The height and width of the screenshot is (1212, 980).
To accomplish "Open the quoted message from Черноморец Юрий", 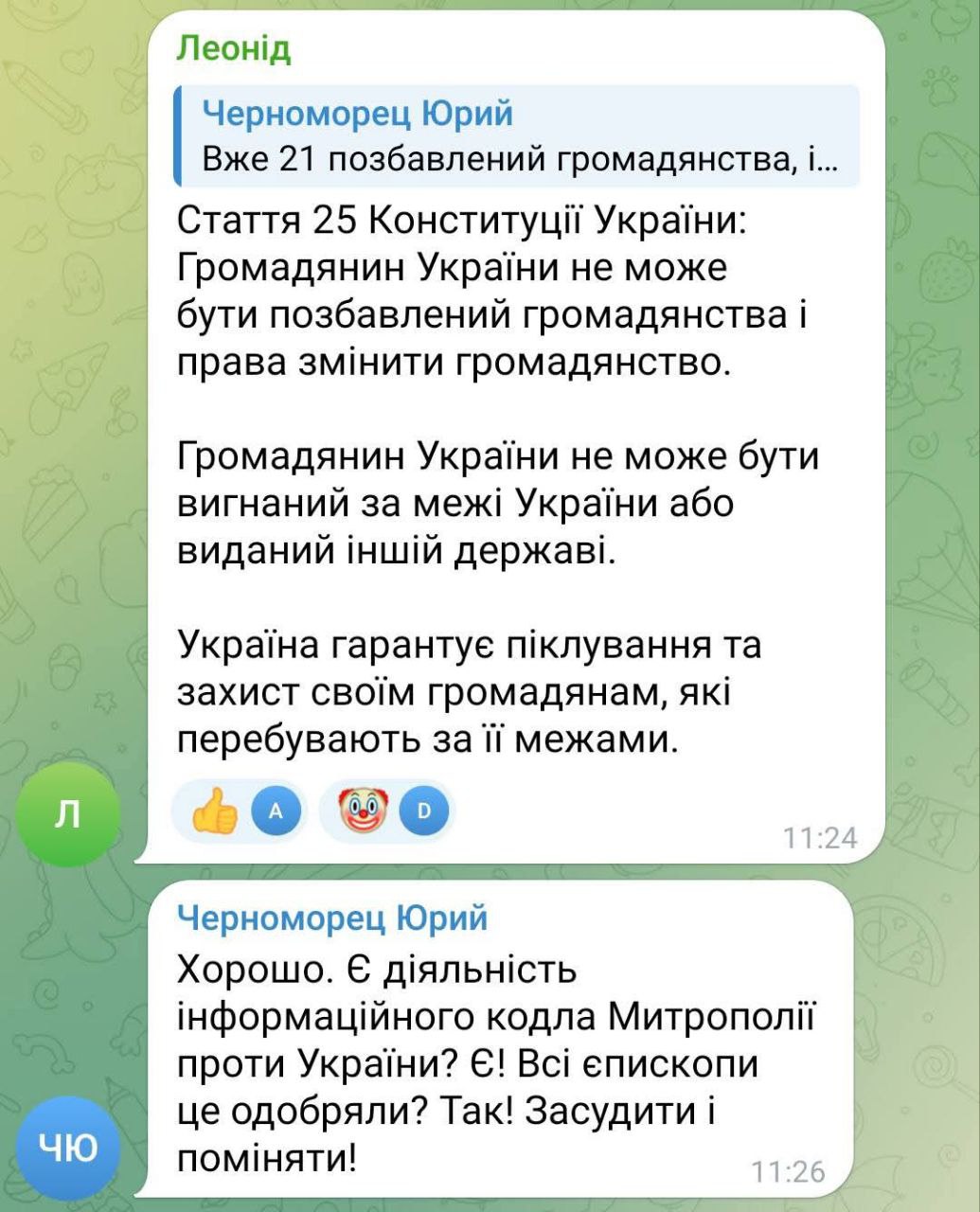I will click(516, 137).
